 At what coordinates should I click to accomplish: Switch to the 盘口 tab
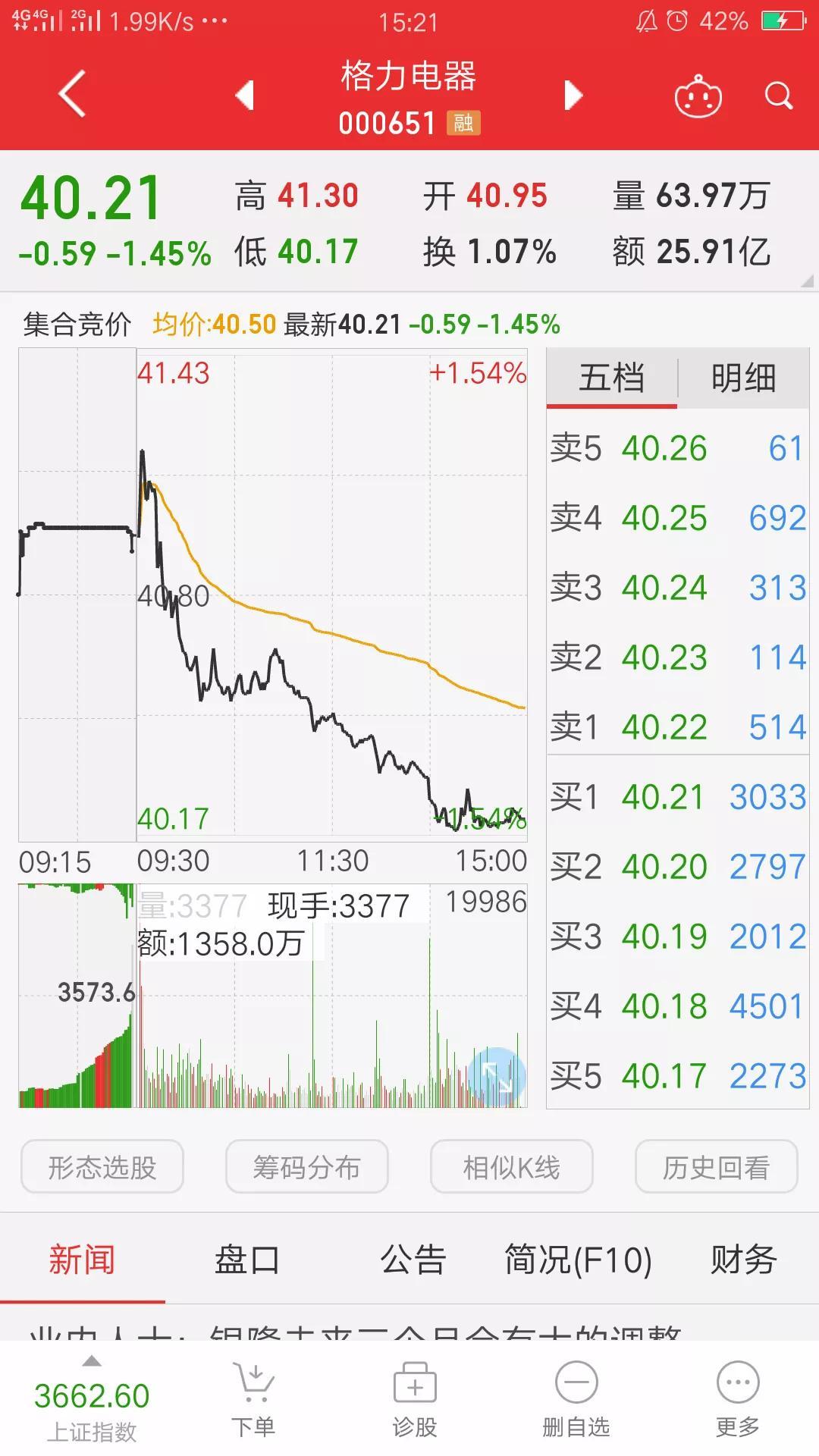[247, 1260]
